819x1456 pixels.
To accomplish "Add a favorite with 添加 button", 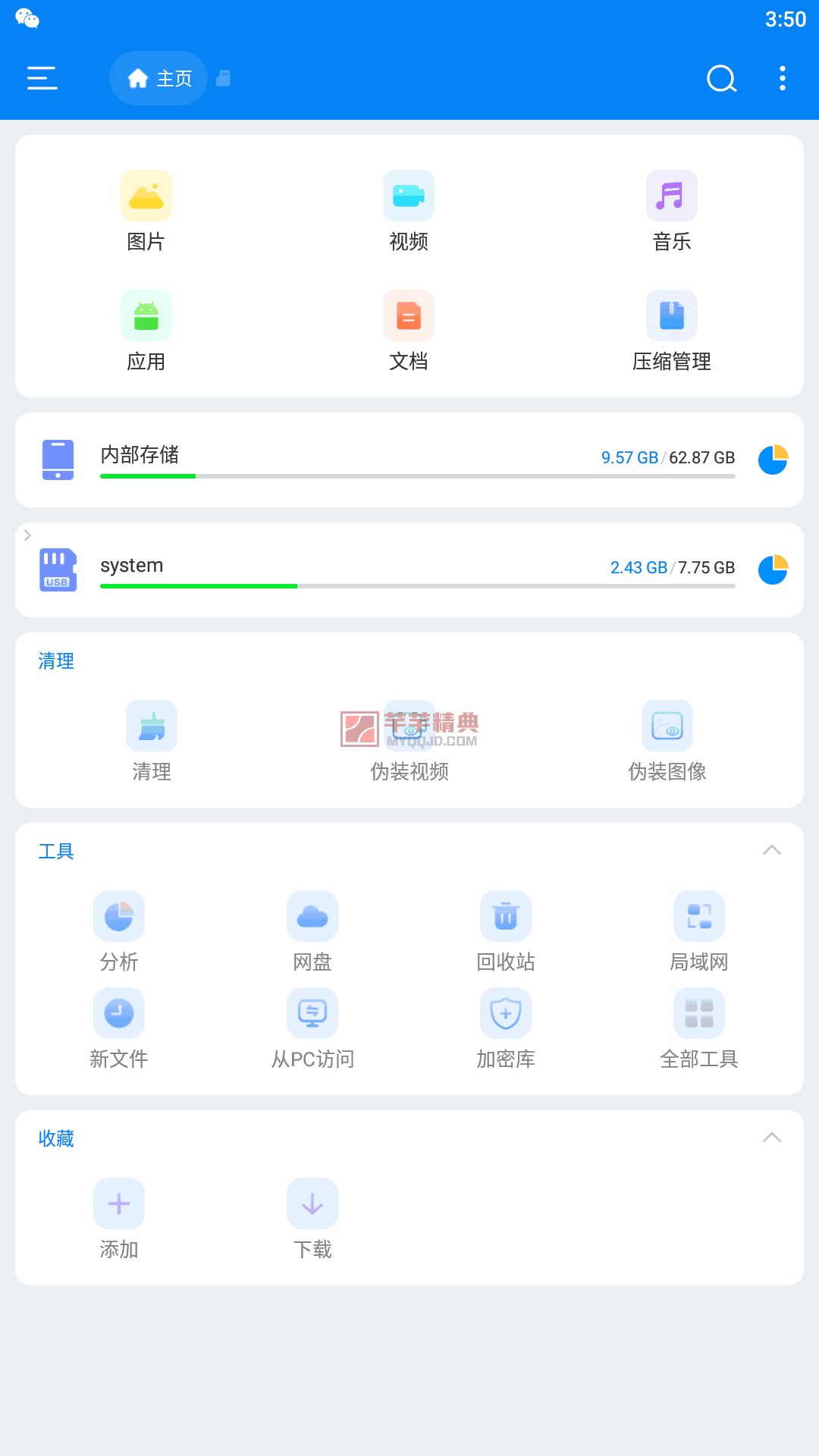I will coord(119,1219).
